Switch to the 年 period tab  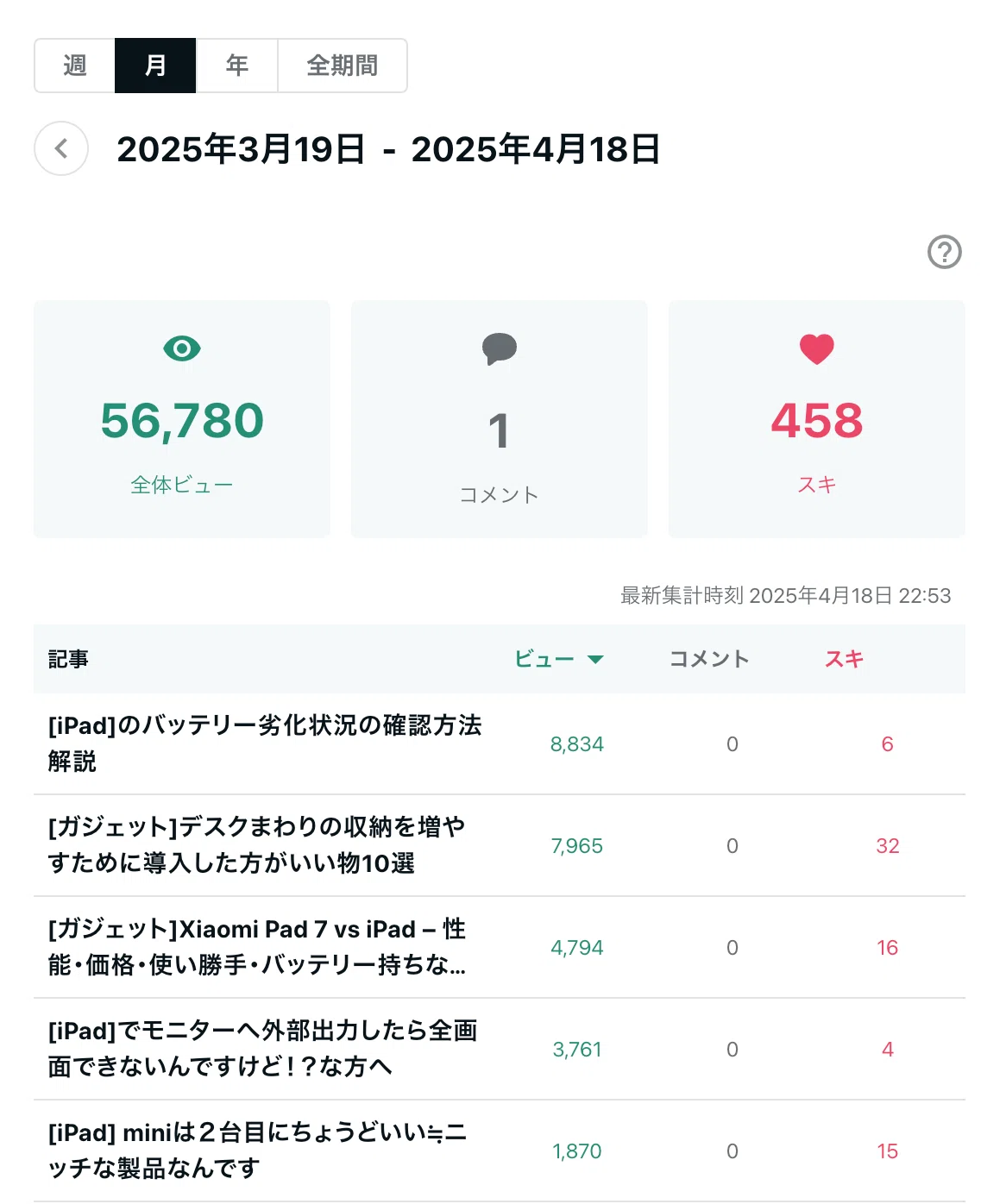236,66
